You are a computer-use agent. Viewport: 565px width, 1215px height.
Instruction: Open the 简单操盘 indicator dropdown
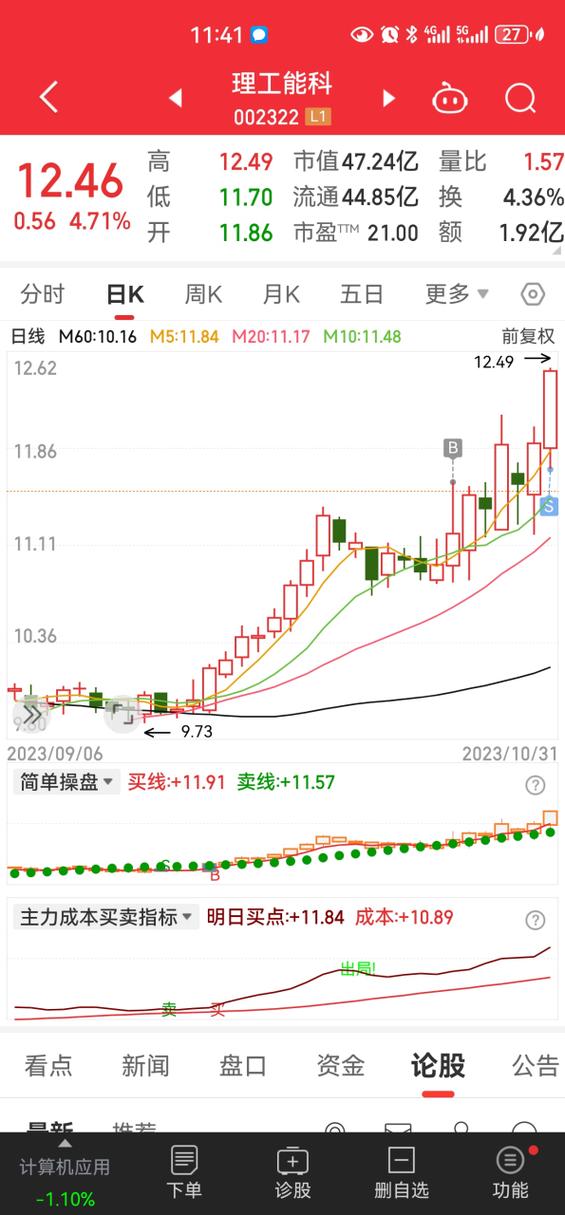coord(68,782)
